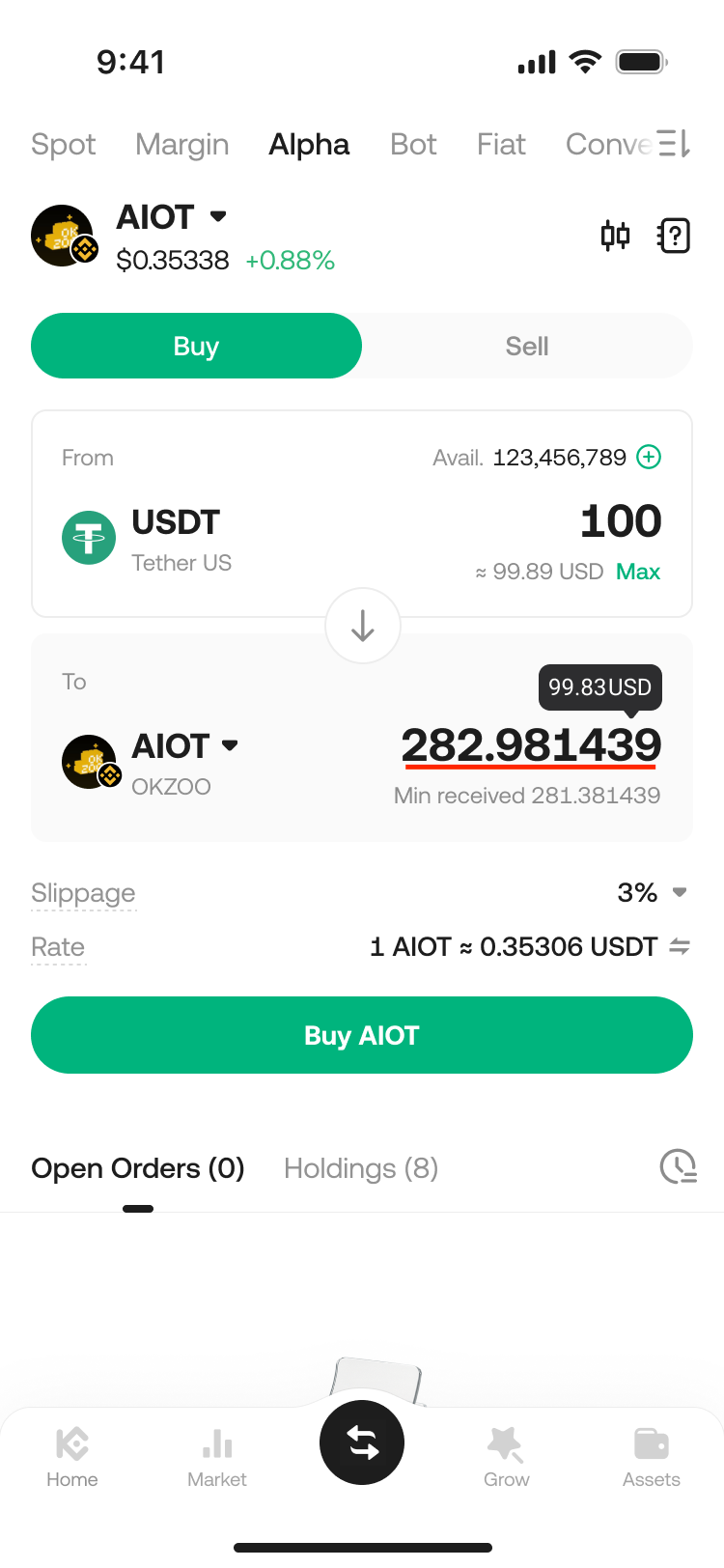Add funds with the plus icon

point(650,457)
